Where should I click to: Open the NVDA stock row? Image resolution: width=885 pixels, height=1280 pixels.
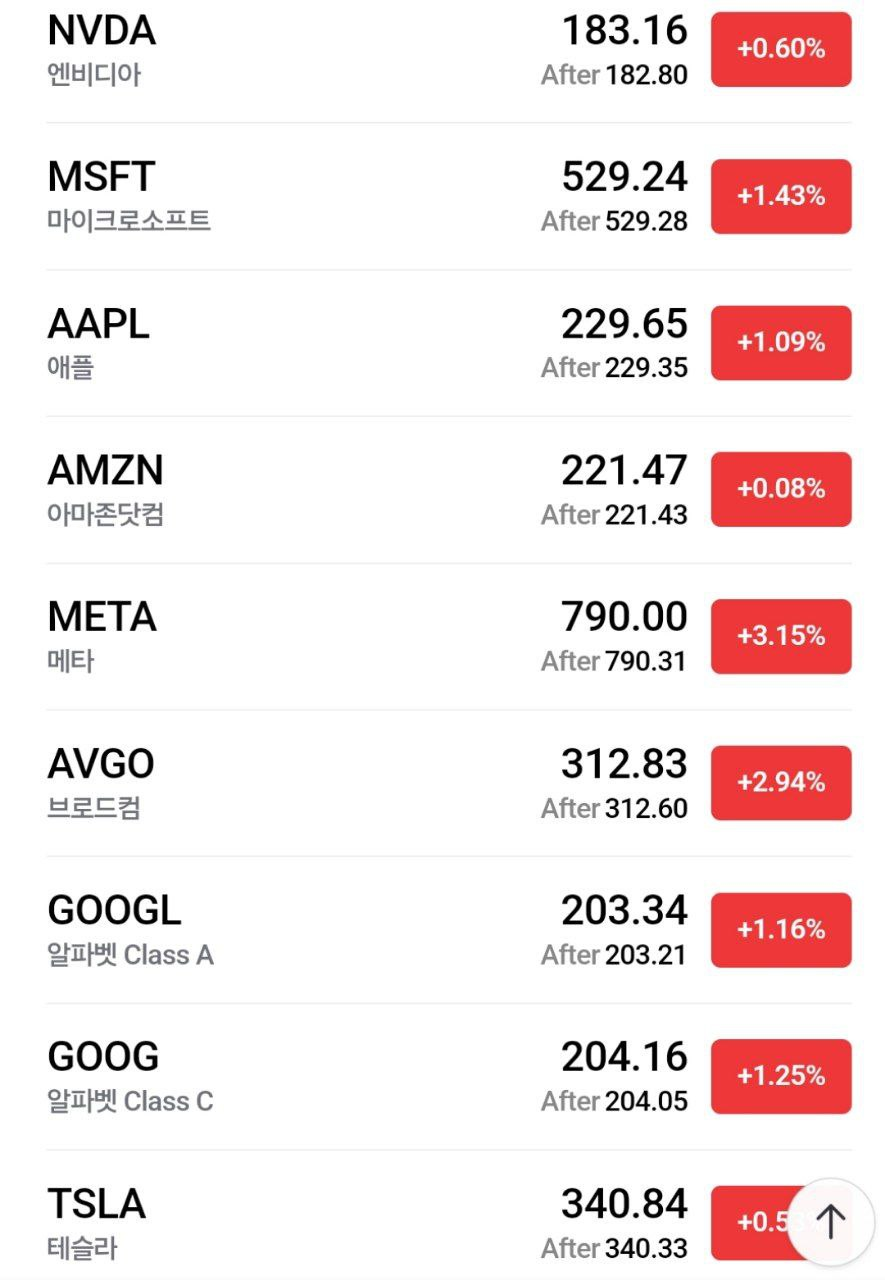pyautogui.click(x=300, y=50)
